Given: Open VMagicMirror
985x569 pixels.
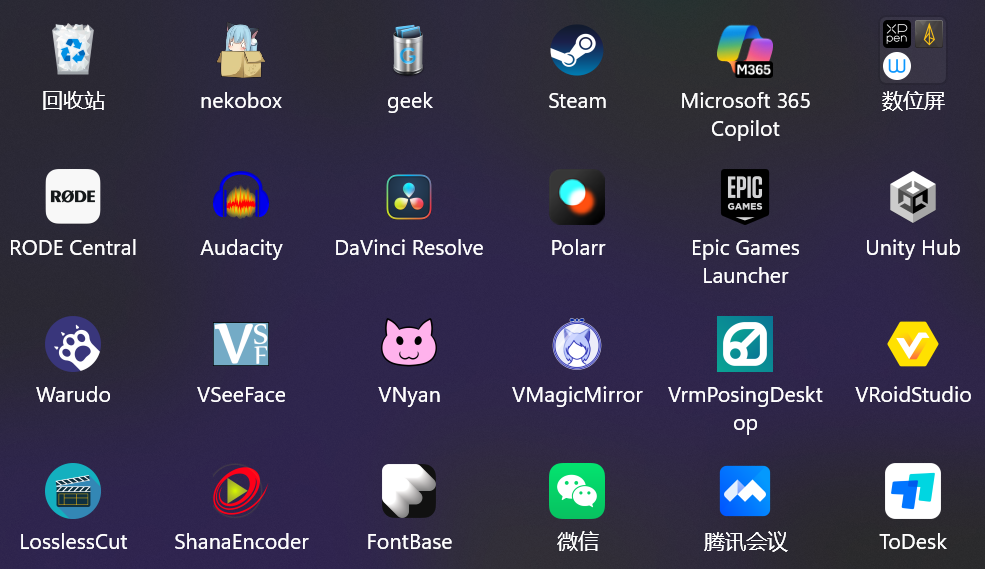Looking at the screenshot, I should [x=577, y=344].
